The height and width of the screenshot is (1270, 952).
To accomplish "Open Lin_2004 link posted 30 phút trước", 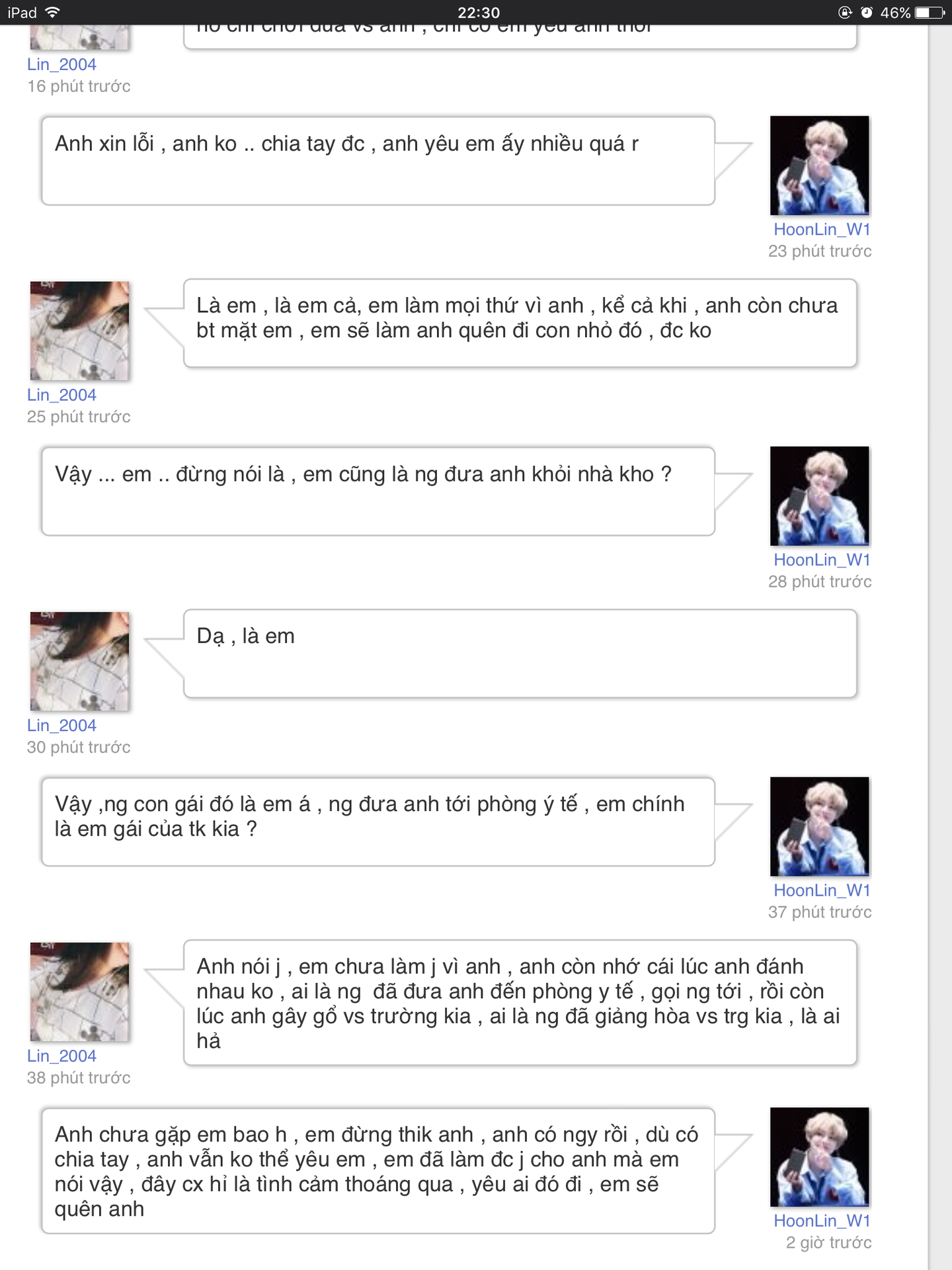I will (x=61, y=726).
